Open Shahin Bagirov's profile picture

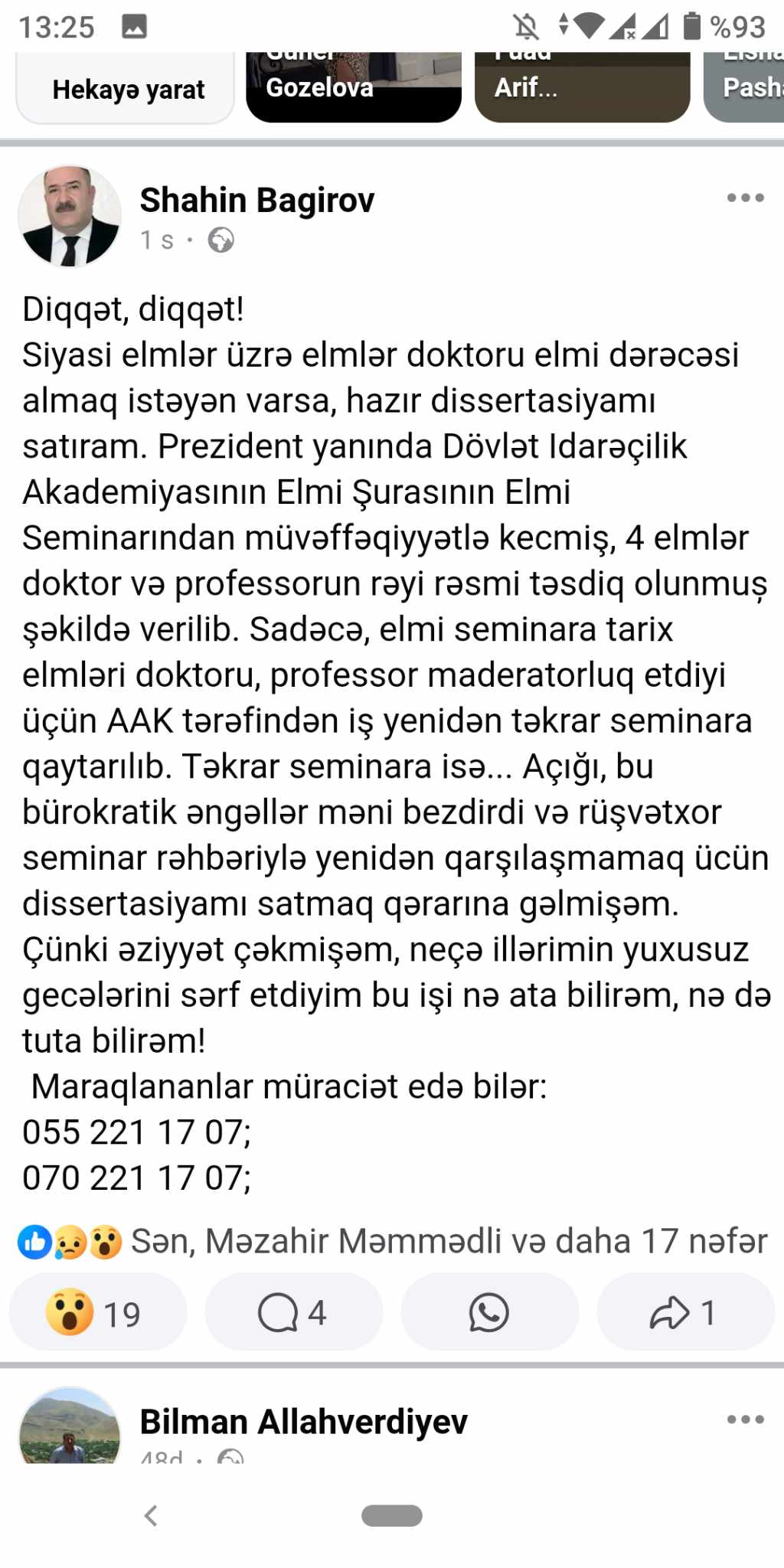tap(70, 217)
